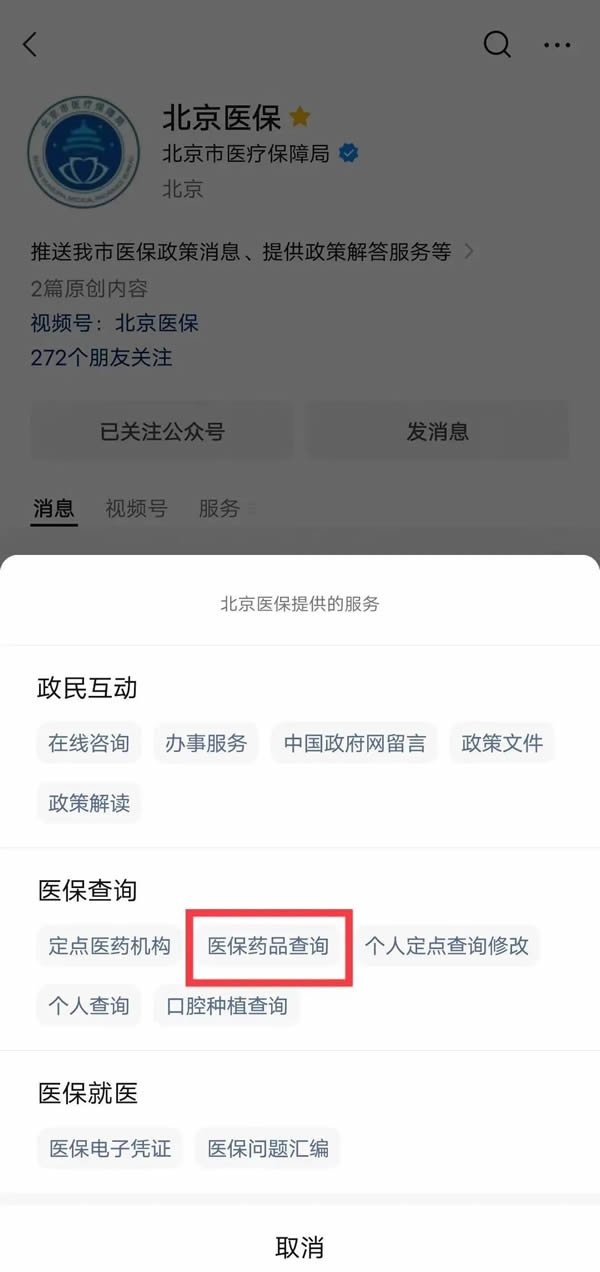
Task: Open 医保电子凭证
Action: (110, 1148)
